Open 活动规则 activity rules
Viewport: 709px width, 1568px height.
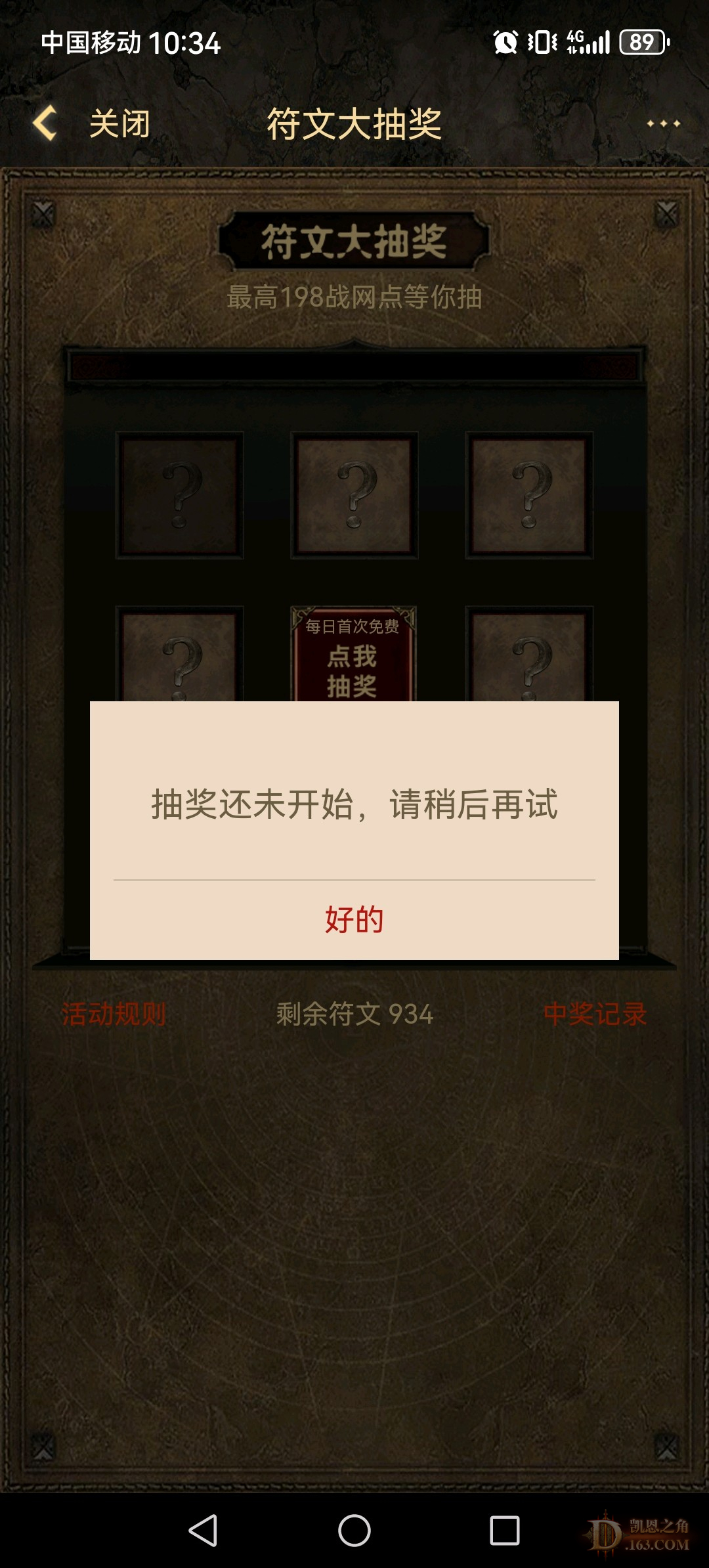point(114,1014)
